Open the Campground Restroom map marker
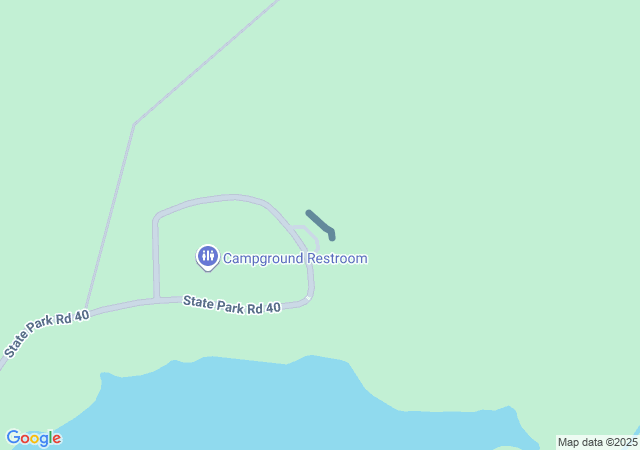Screen dimensions: 640x450 tap(207, 258)
